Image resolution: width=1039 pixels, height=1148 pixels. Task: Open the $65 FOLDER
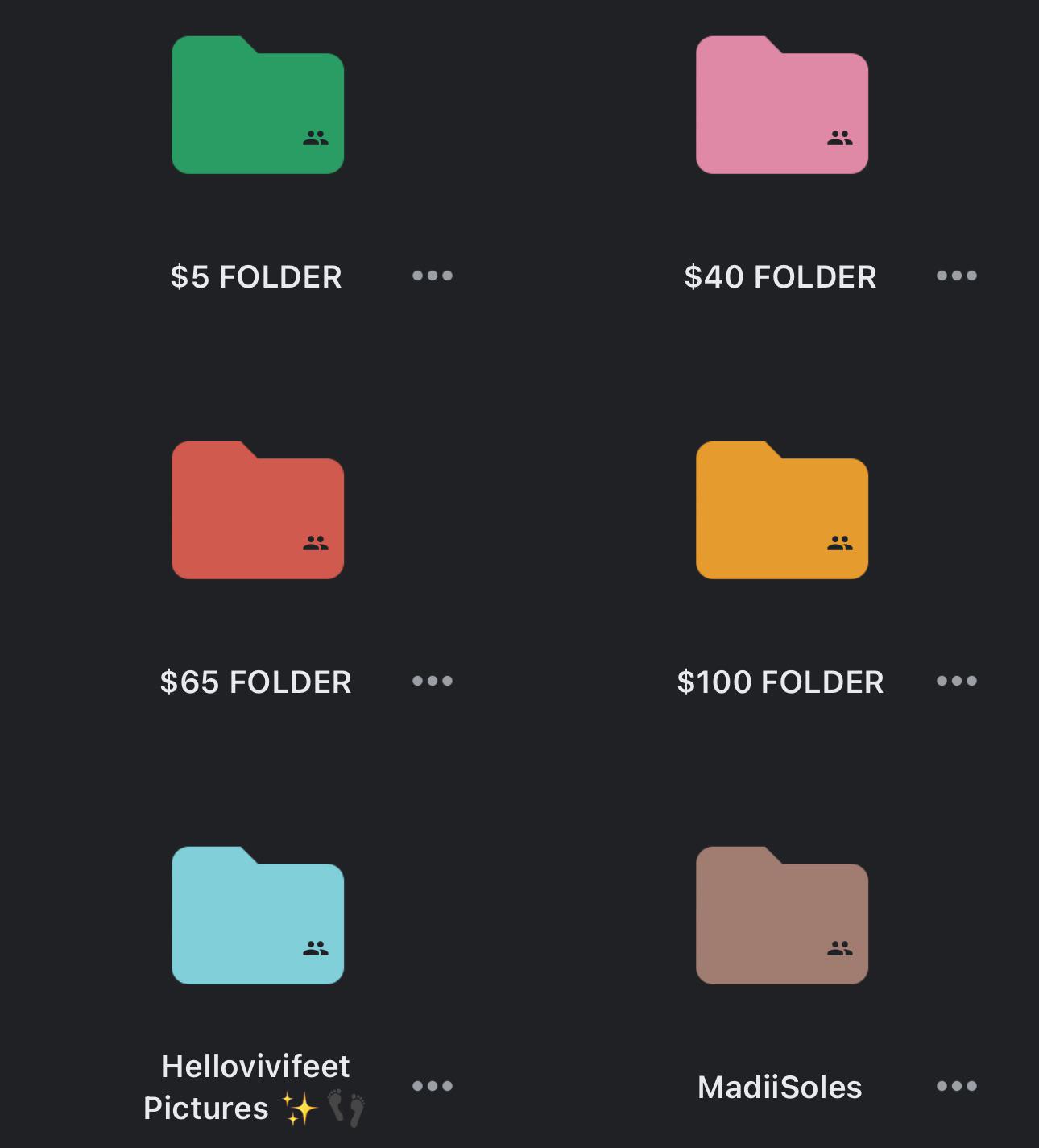pos(258,512)
